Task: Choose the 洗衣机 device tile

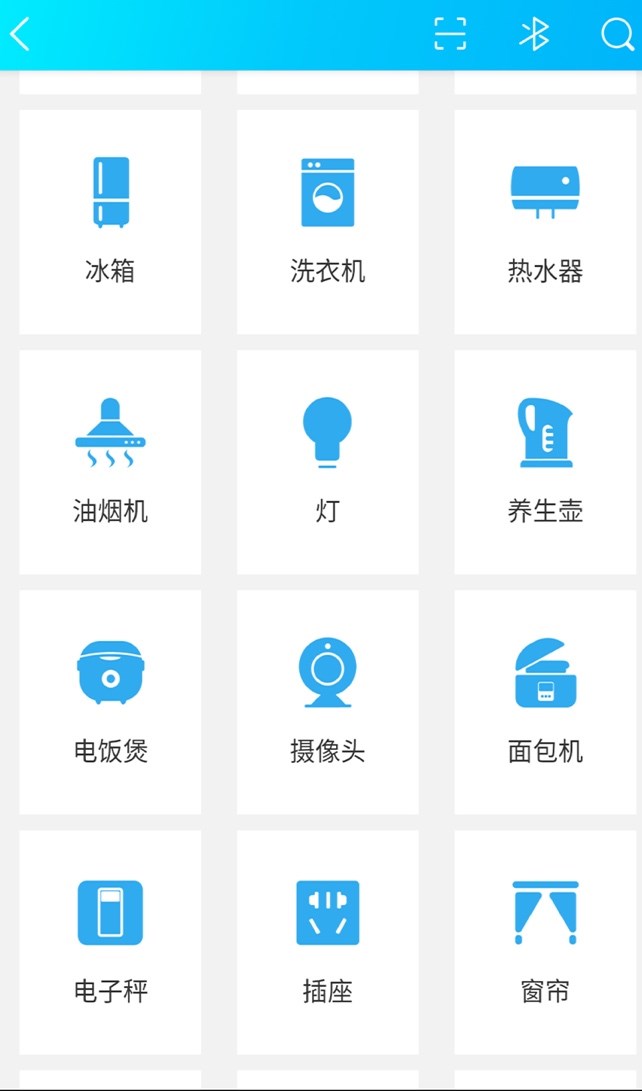Action: tap(327, 221)
